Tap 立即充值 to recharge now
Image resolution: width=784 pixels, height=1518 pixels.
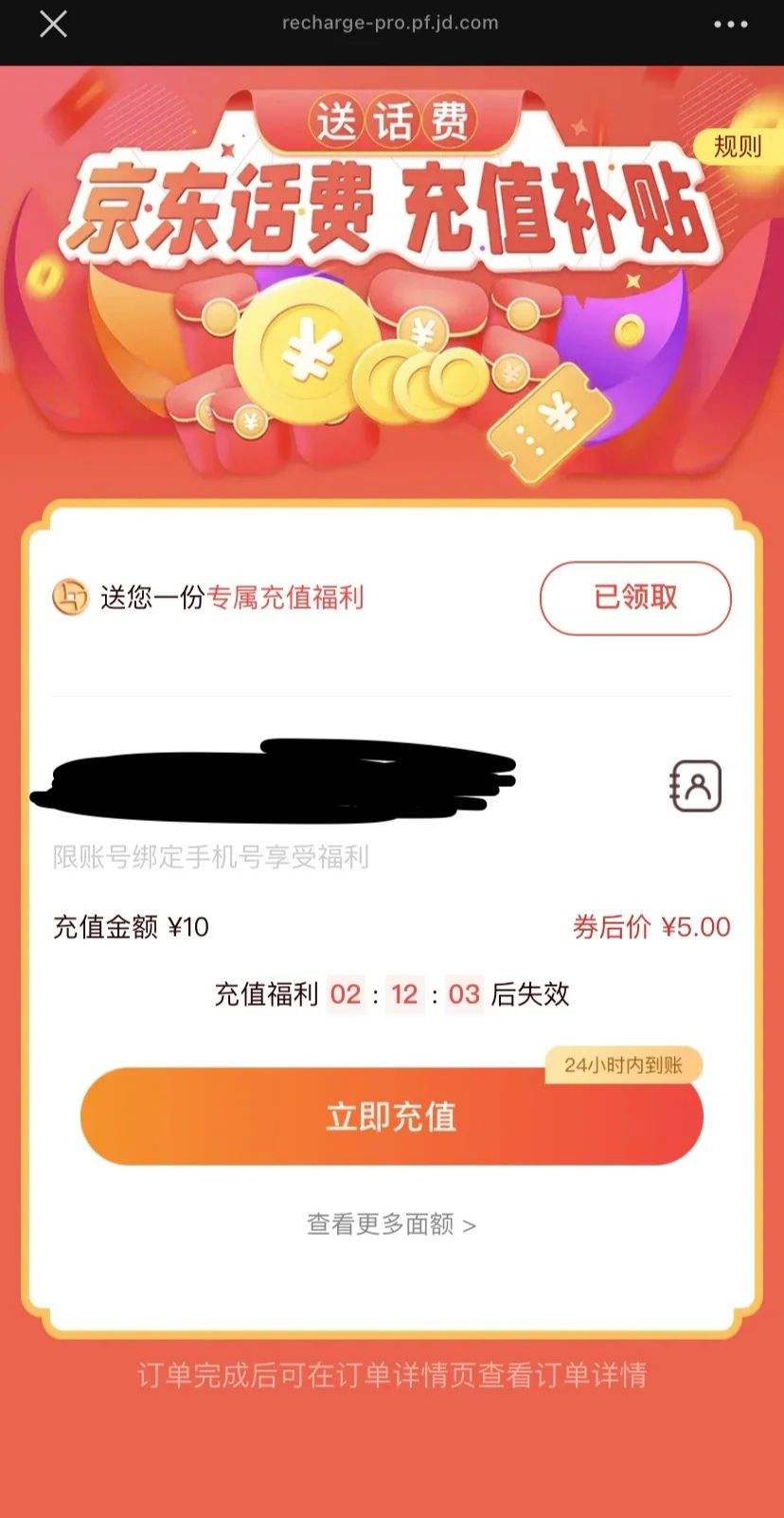click(391, 1116)
